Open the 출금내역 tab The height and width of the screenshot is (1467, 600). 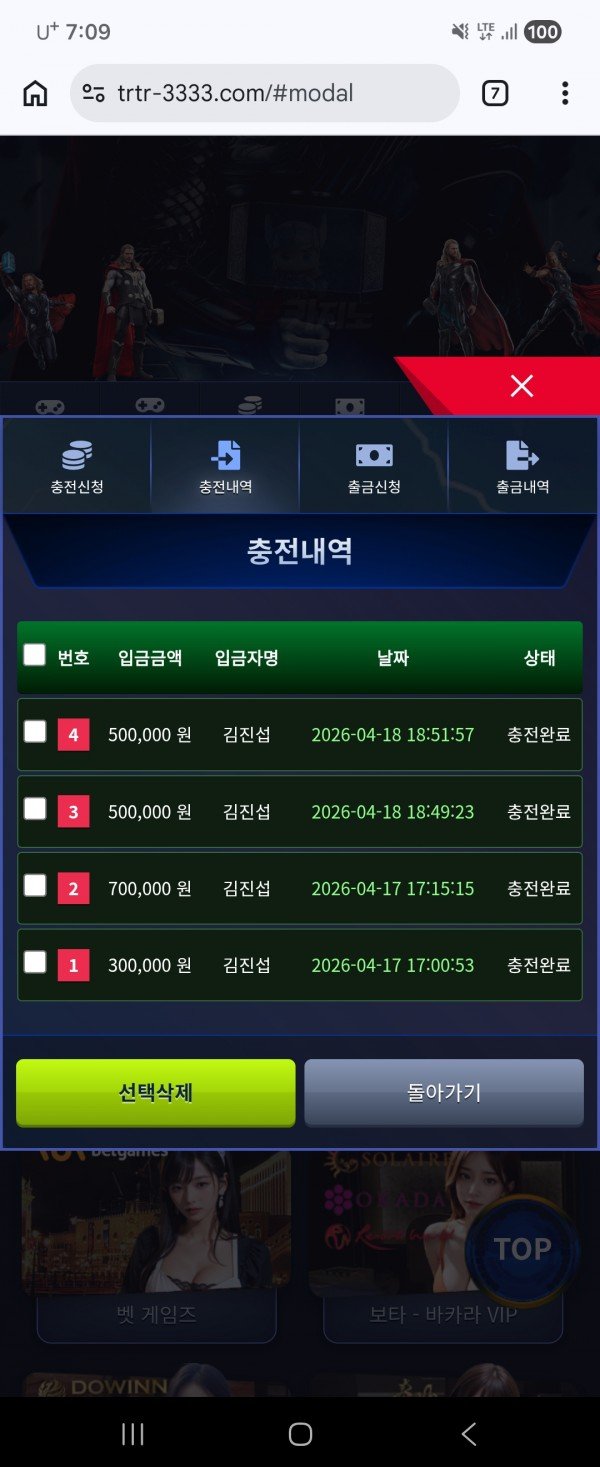click(522, 467)
